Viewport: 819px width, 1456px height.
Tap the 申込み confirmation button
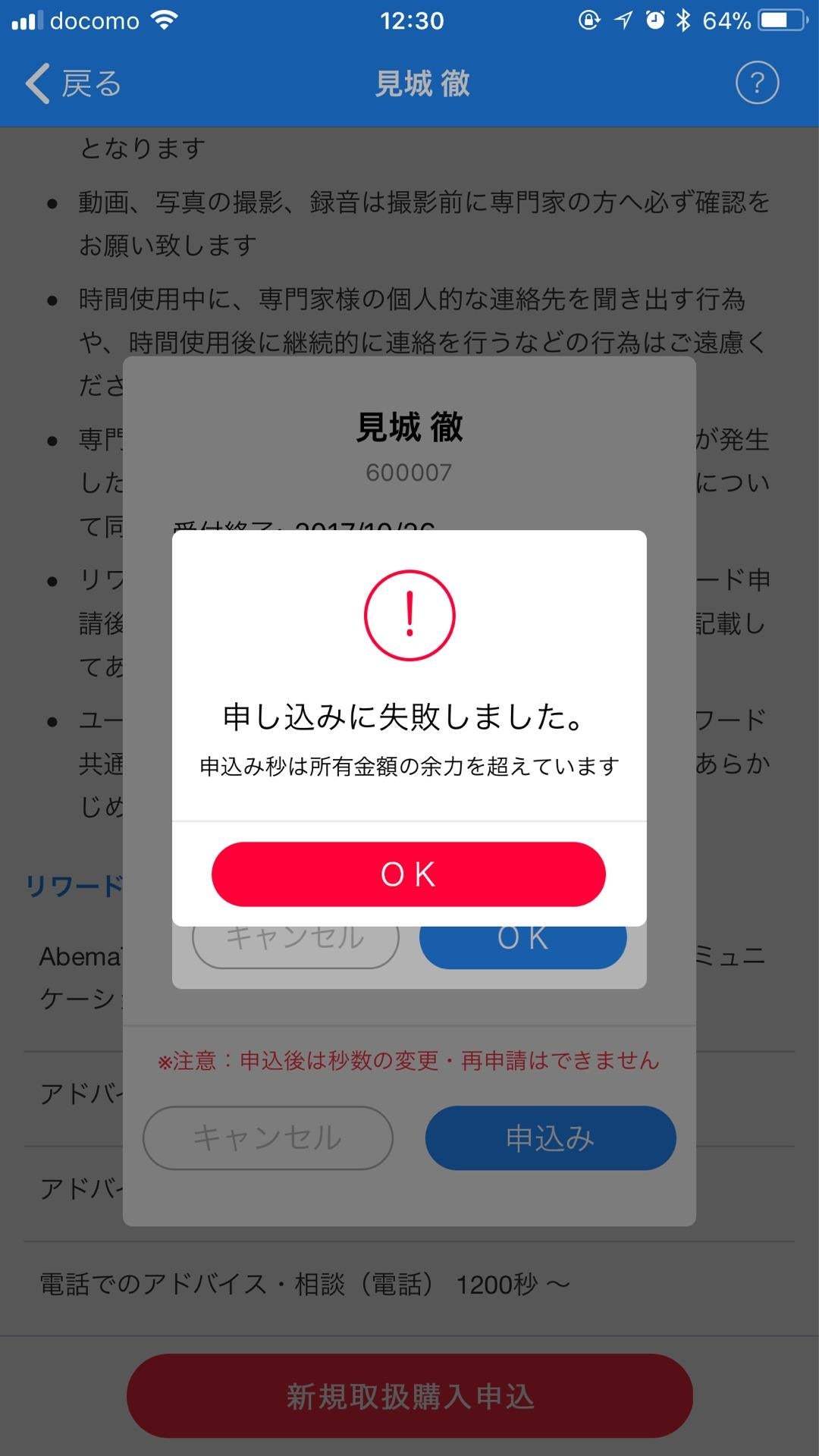coord(550,1137)
